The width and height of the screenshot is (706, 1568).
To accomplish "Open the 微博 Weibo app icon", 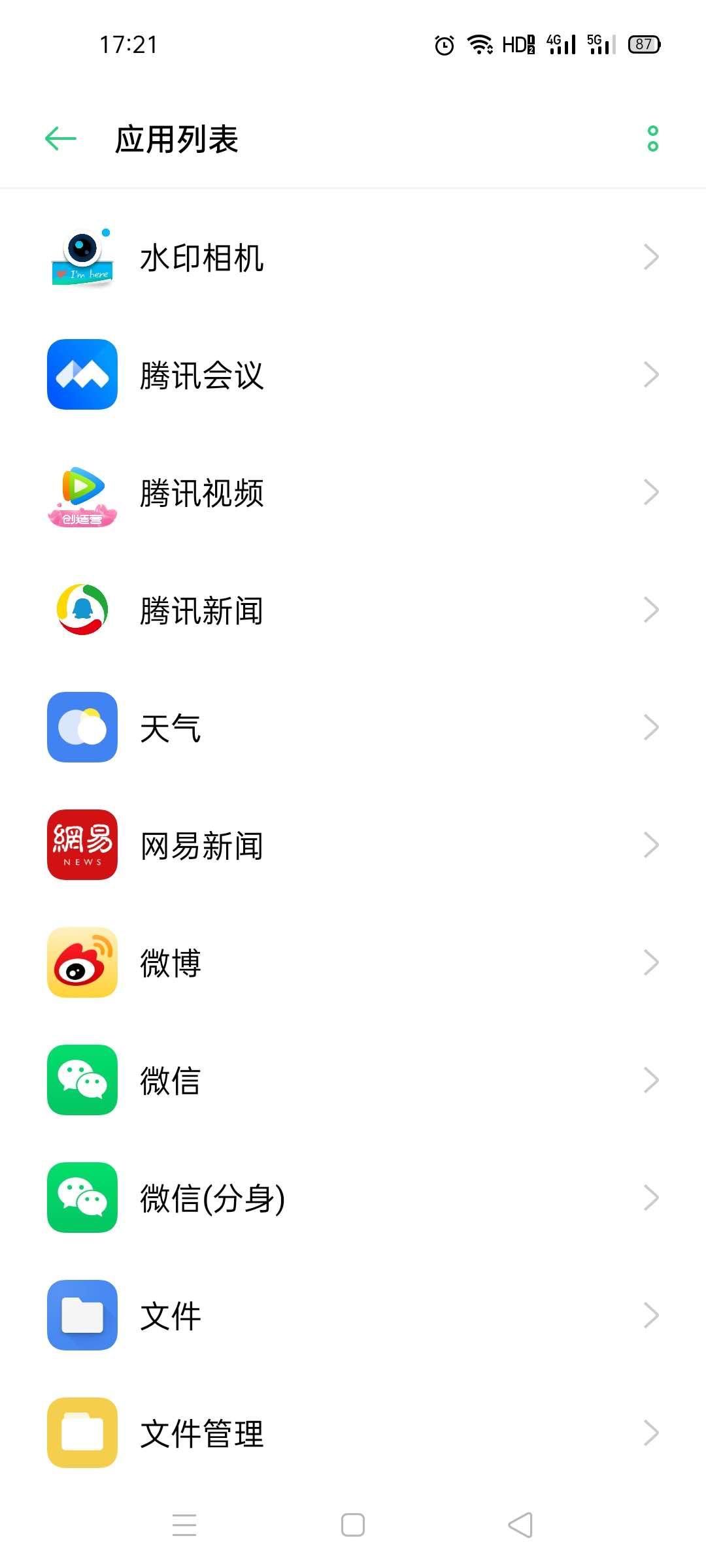I will pos(82,962).
